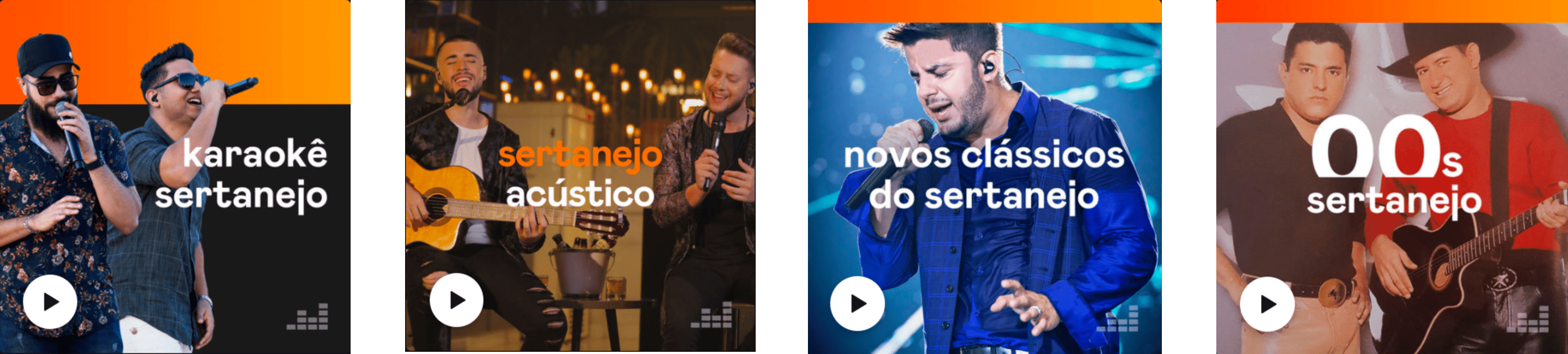Play the karaokê sertanejo playlist
The width and height of the screenshot is (1568, 354).
tap(50, 302)
